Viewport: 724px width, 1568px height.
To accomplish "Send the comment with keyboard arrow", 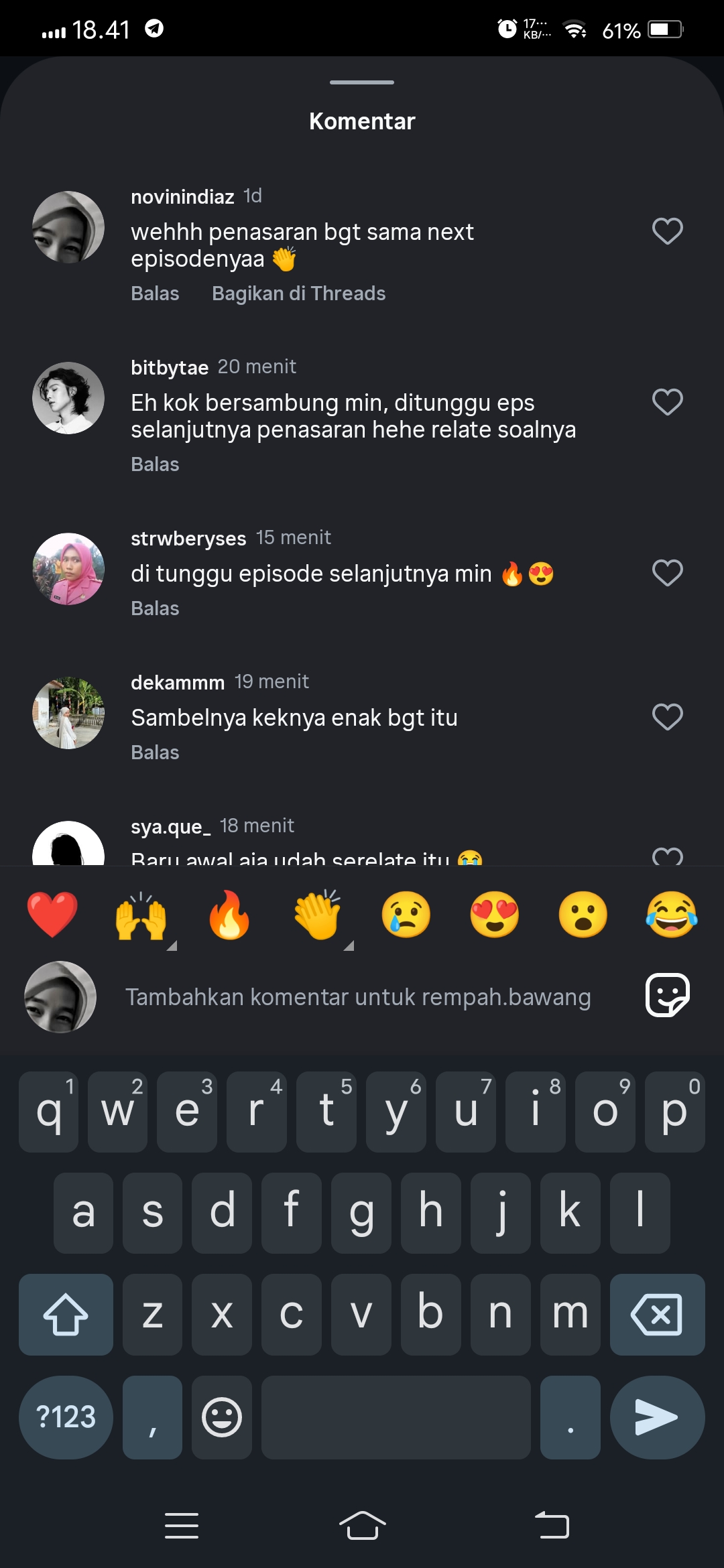I will (x=657, y=1417).
